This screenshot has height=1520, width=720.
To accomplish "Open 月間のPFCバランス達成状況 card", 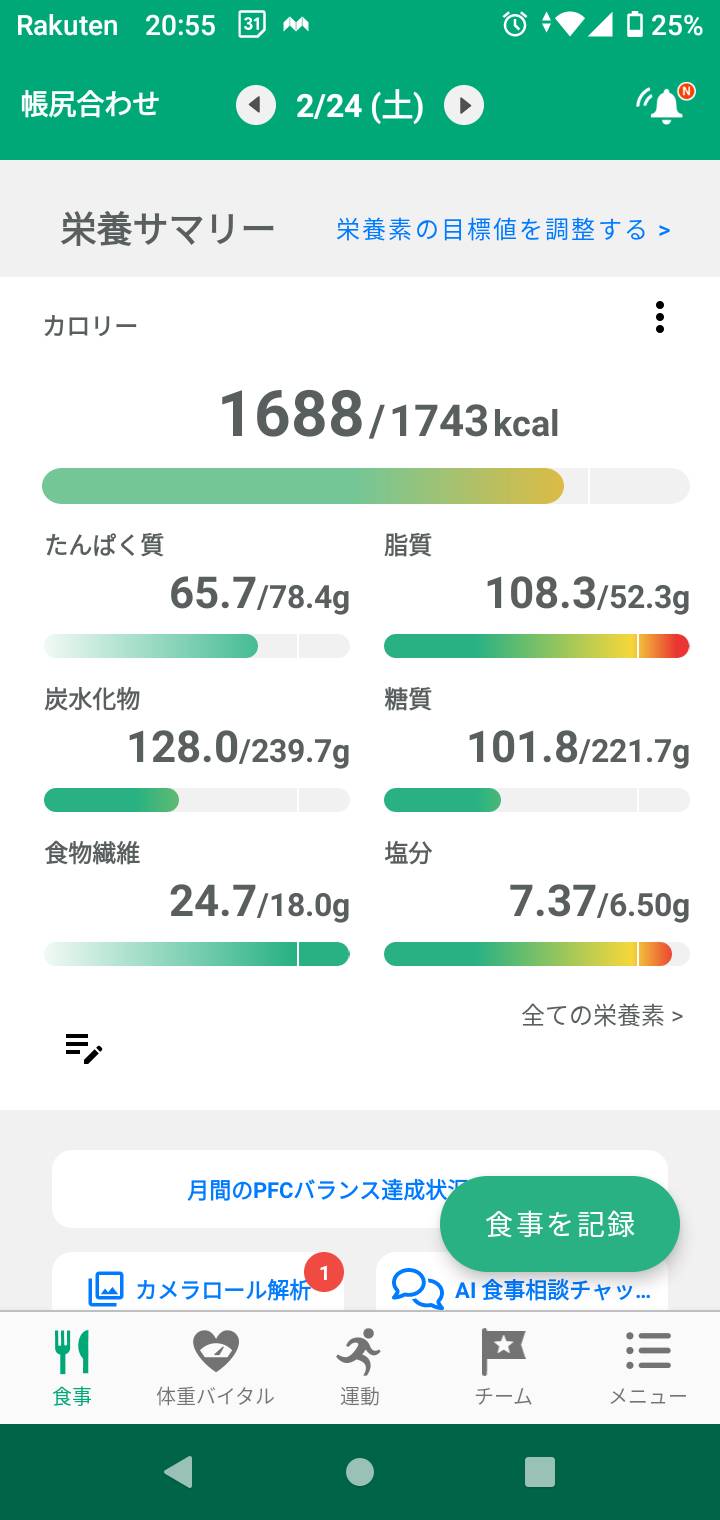I will pyautogui.click(x=360, y=1189).
